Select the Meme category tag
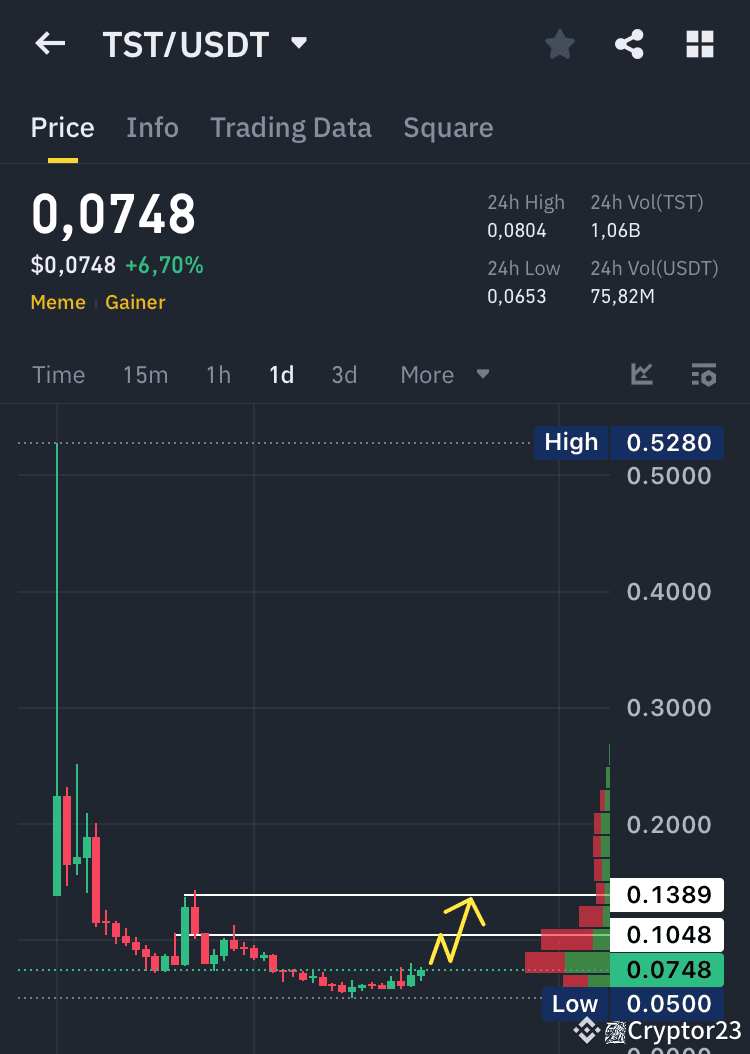 [x=57, y=302]
